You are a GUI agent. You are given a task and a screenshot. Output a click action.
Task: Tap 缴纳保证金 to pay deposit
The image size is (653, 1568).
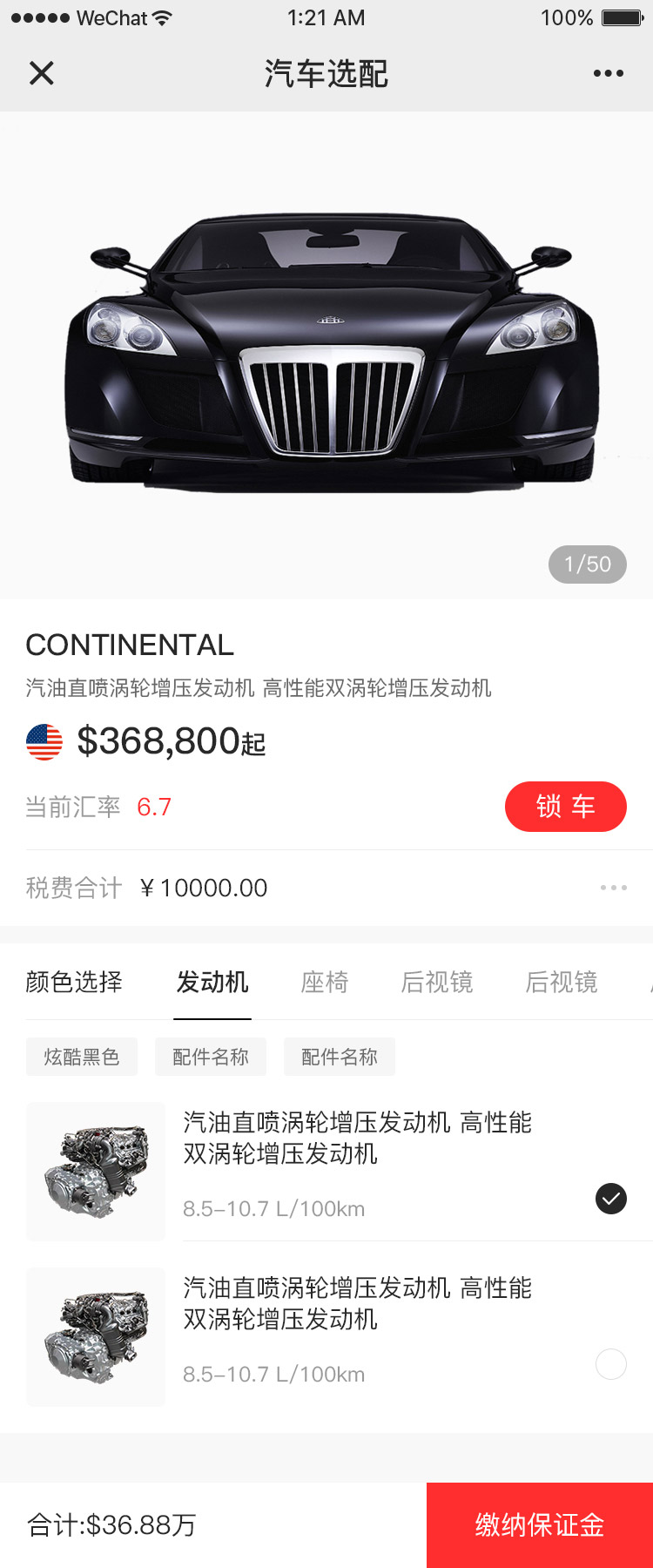540,1524
